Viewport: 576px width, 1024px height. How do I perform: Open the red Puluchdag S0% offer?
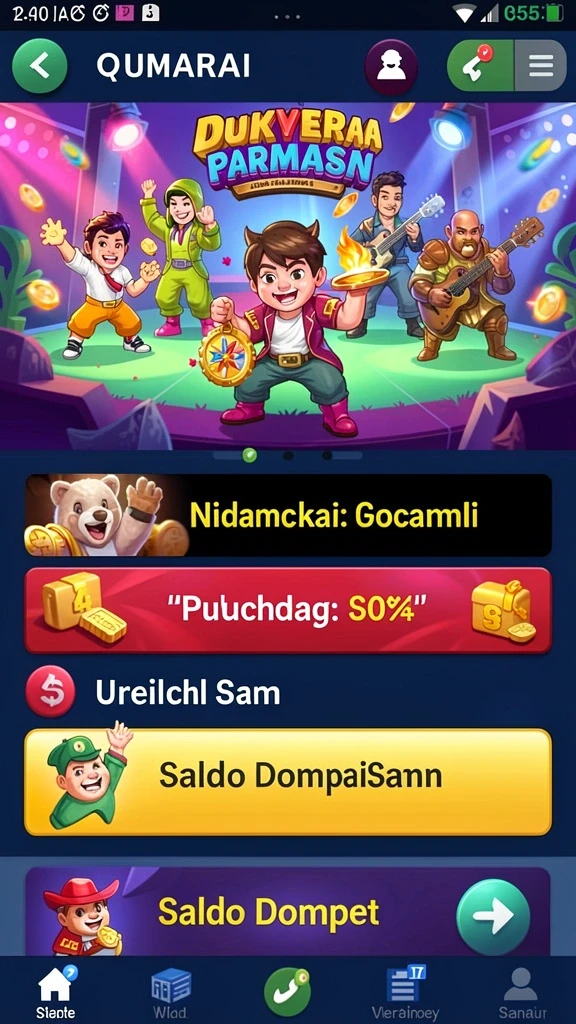pos(288,610)
